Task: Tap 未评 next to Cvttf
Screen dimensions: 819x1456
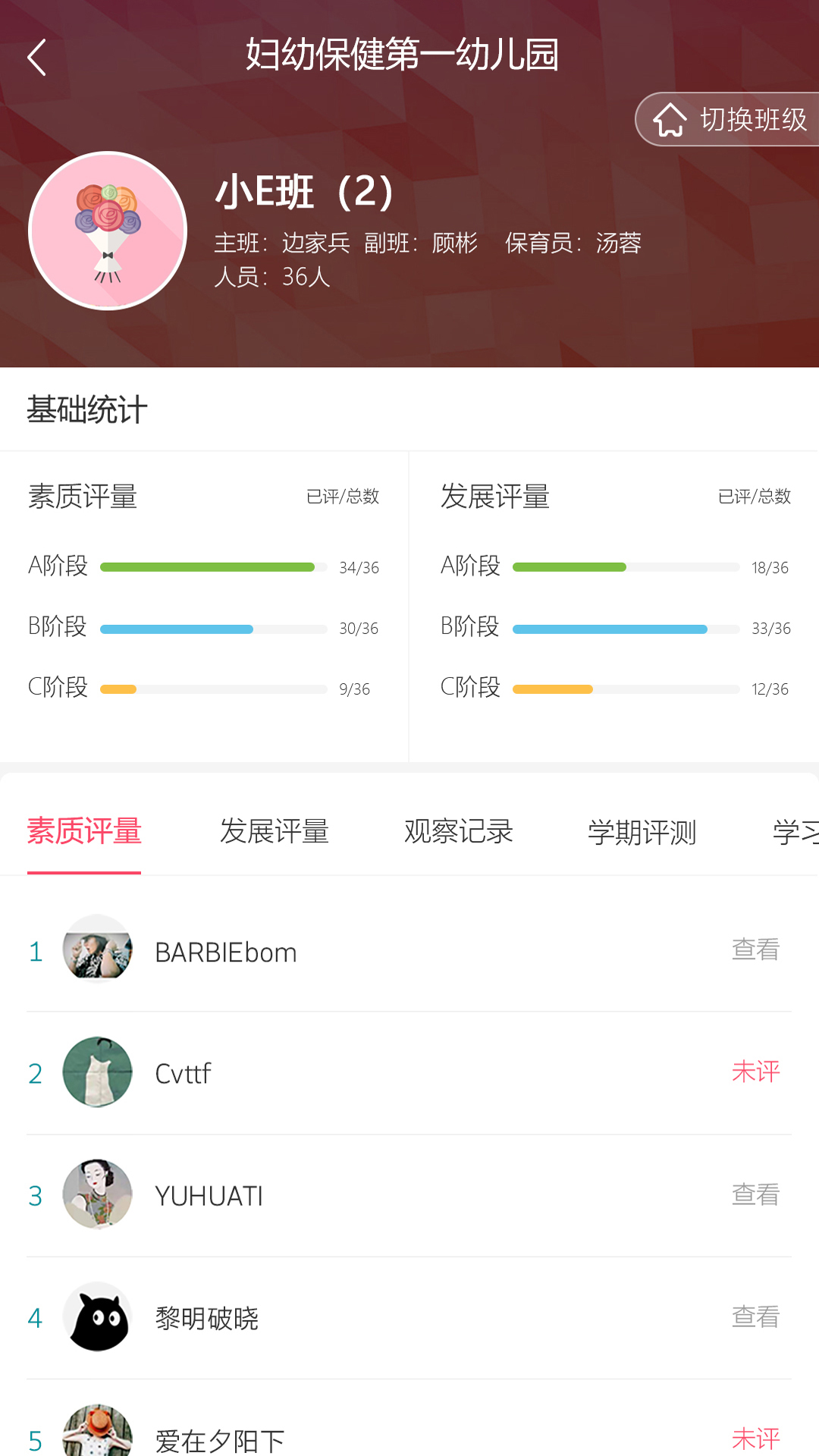Action: click(x=755, y=1072)
